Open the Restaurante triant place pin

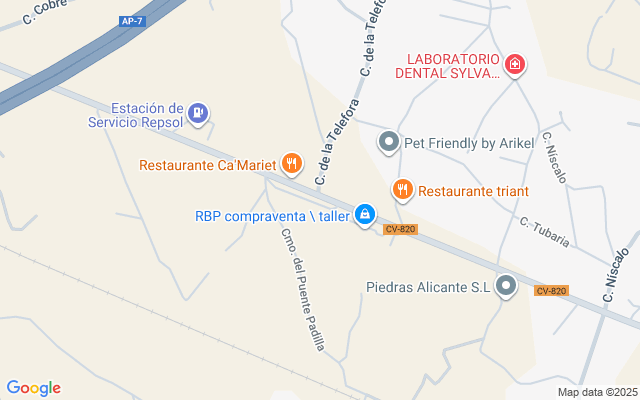402,189
